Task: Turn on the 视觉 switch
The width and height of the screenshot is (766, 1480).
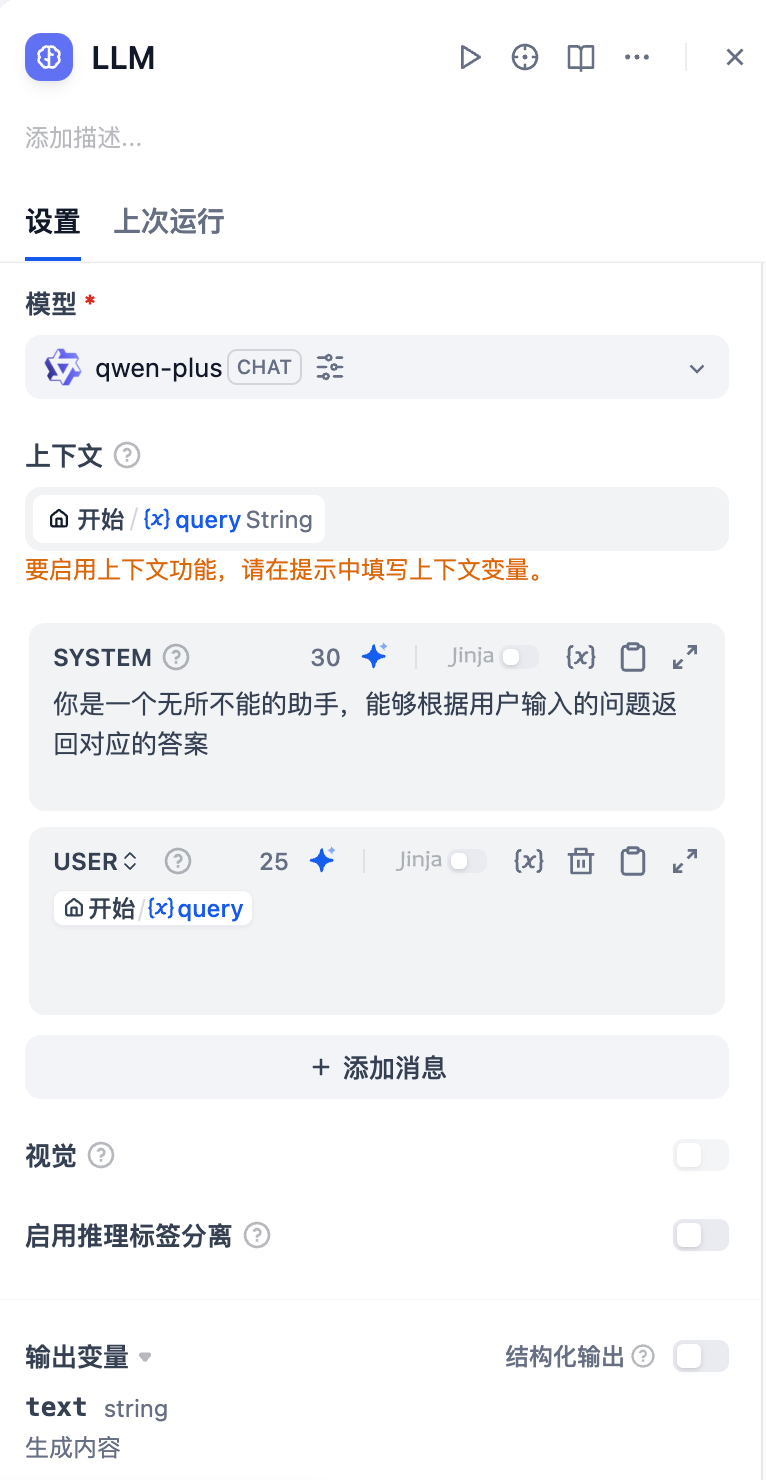Action: pos(700,1156)
